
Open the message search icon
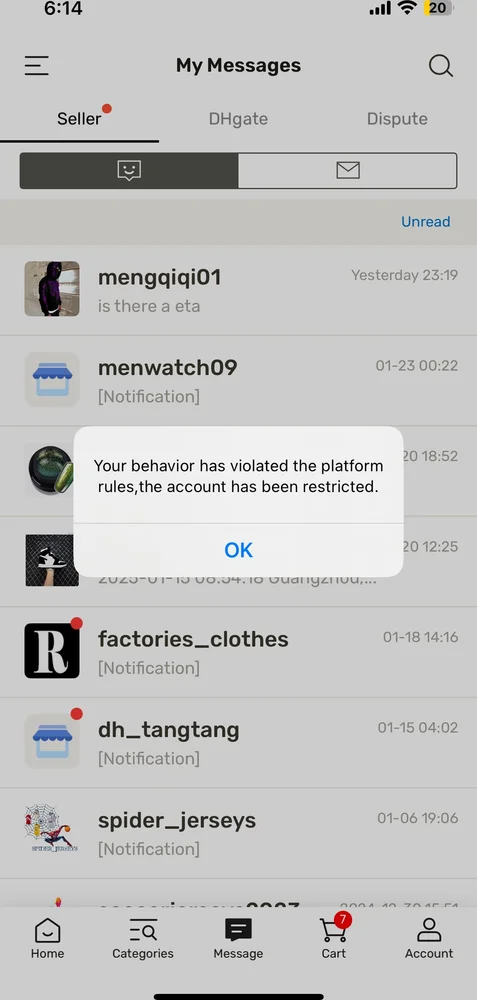coord(440,65)
